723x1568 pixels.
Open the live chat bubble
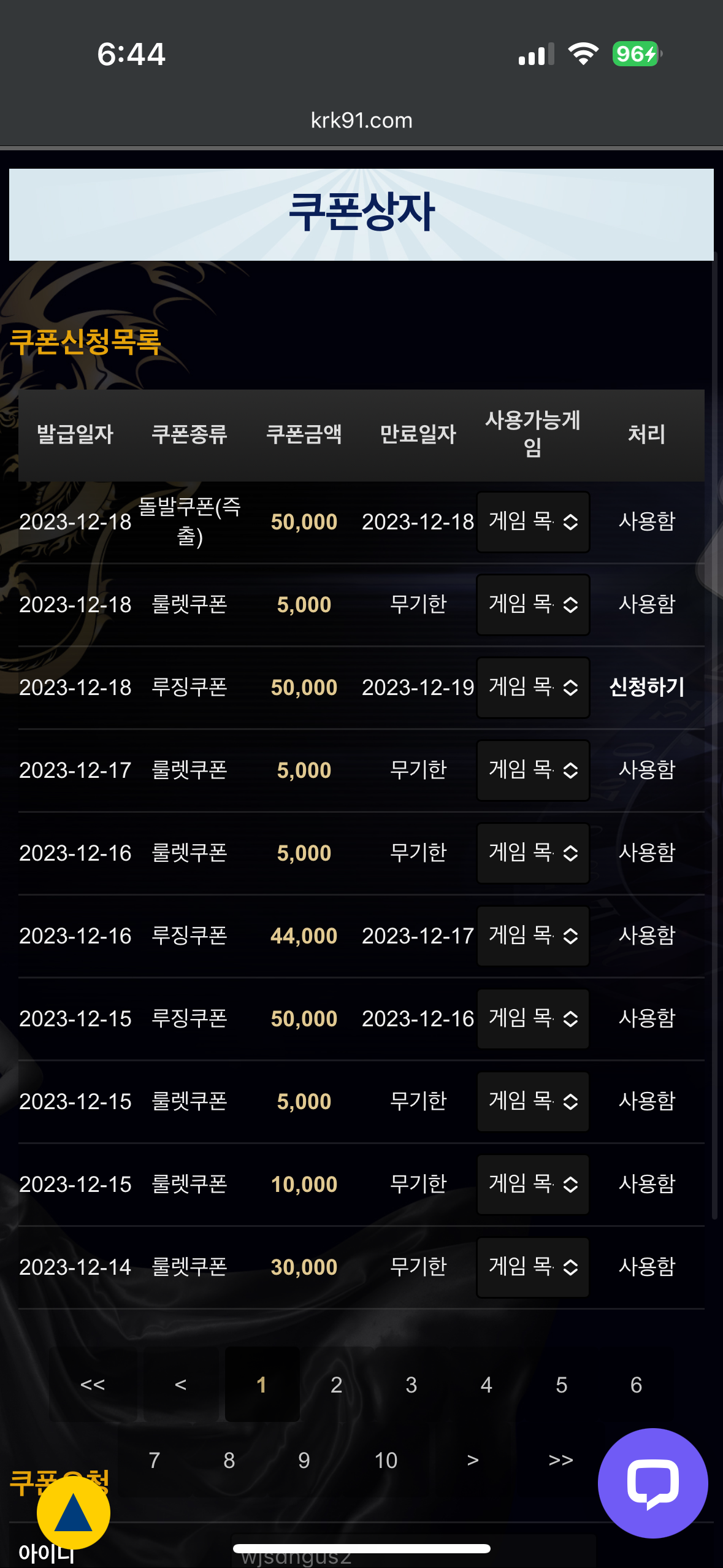[653, 1483]
